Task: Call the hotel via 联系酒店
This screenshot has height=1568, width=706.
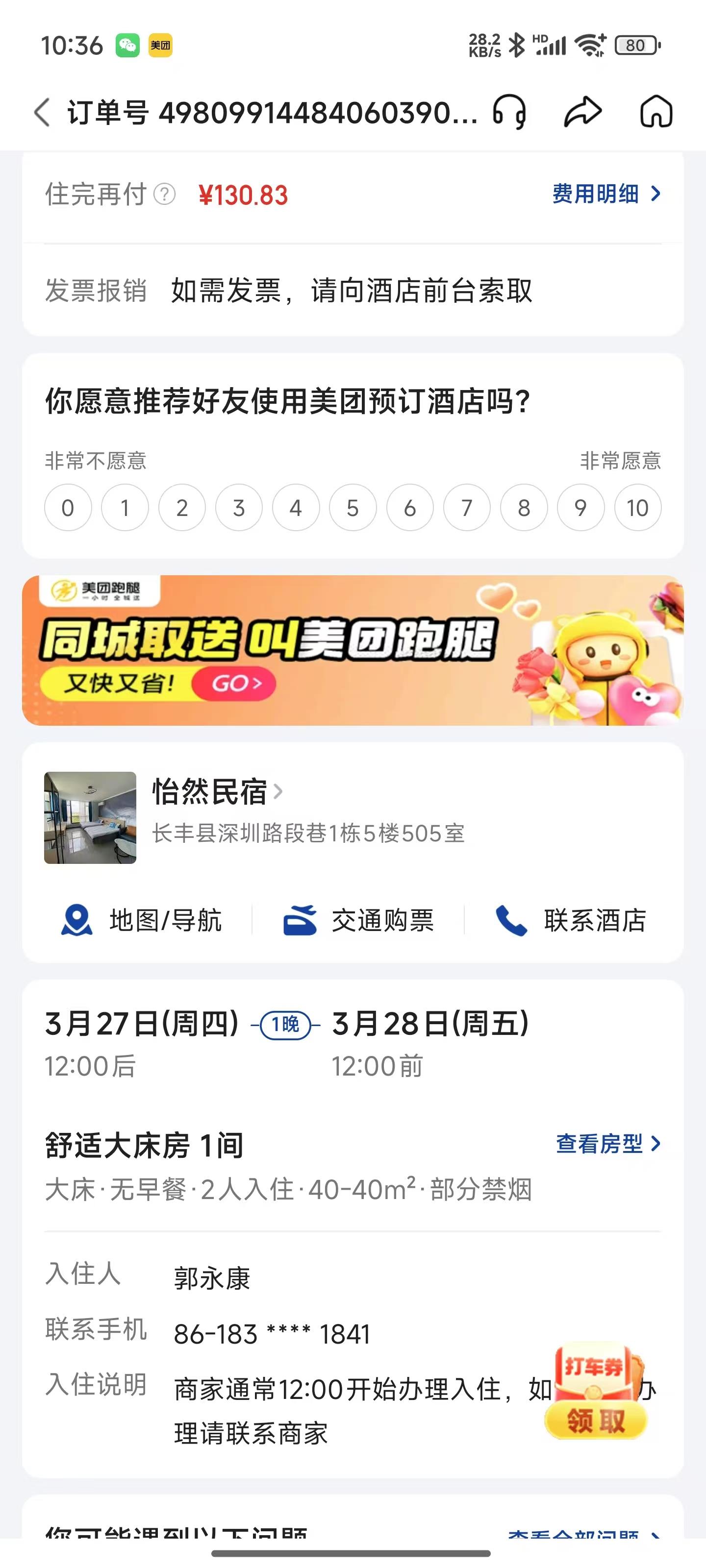Action: pos(571,920)
